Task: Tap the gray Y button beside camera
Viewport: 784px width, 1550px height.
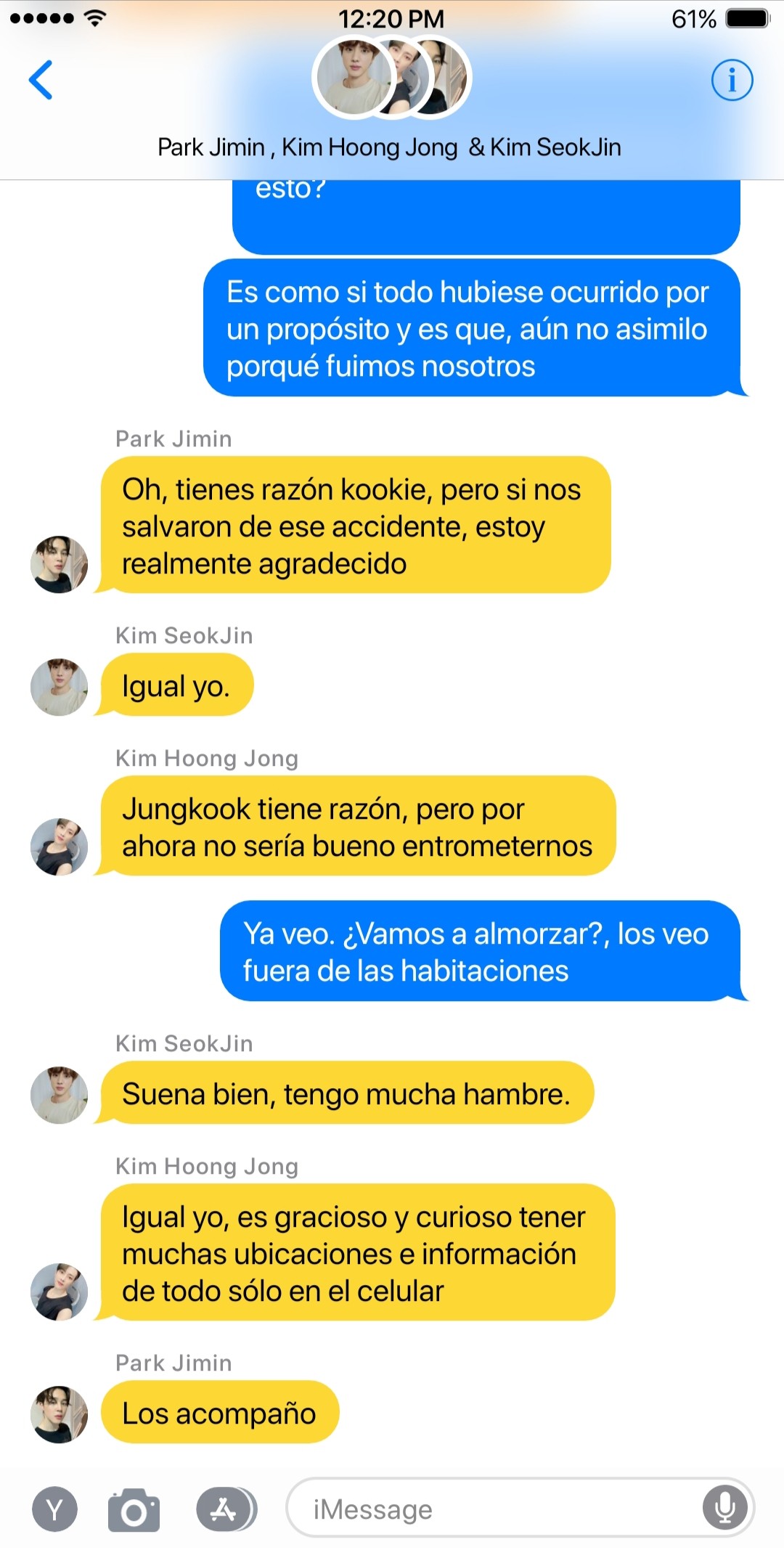Action: click(x=54, y=1509)
